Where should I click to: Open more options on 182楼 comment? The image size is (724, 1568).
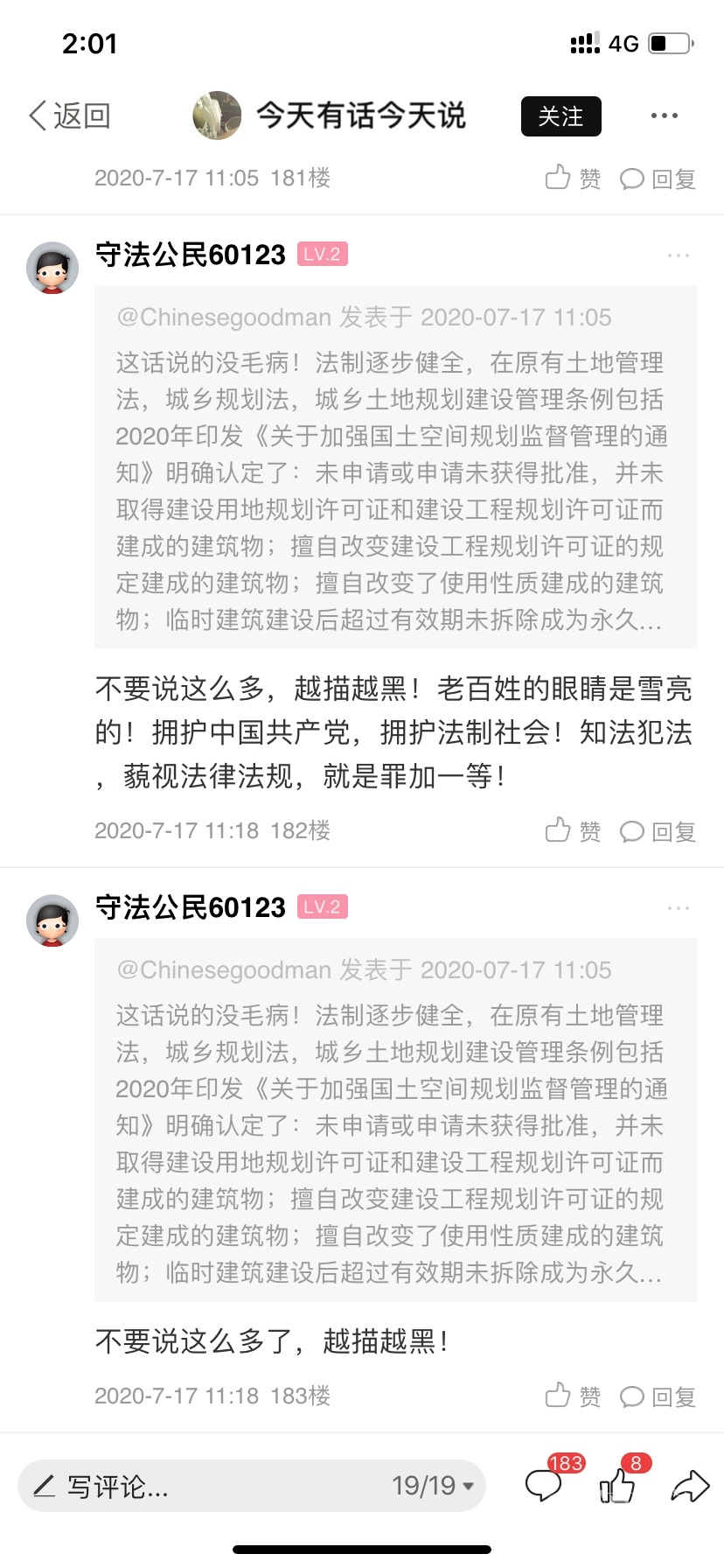(x=678, y=255)
